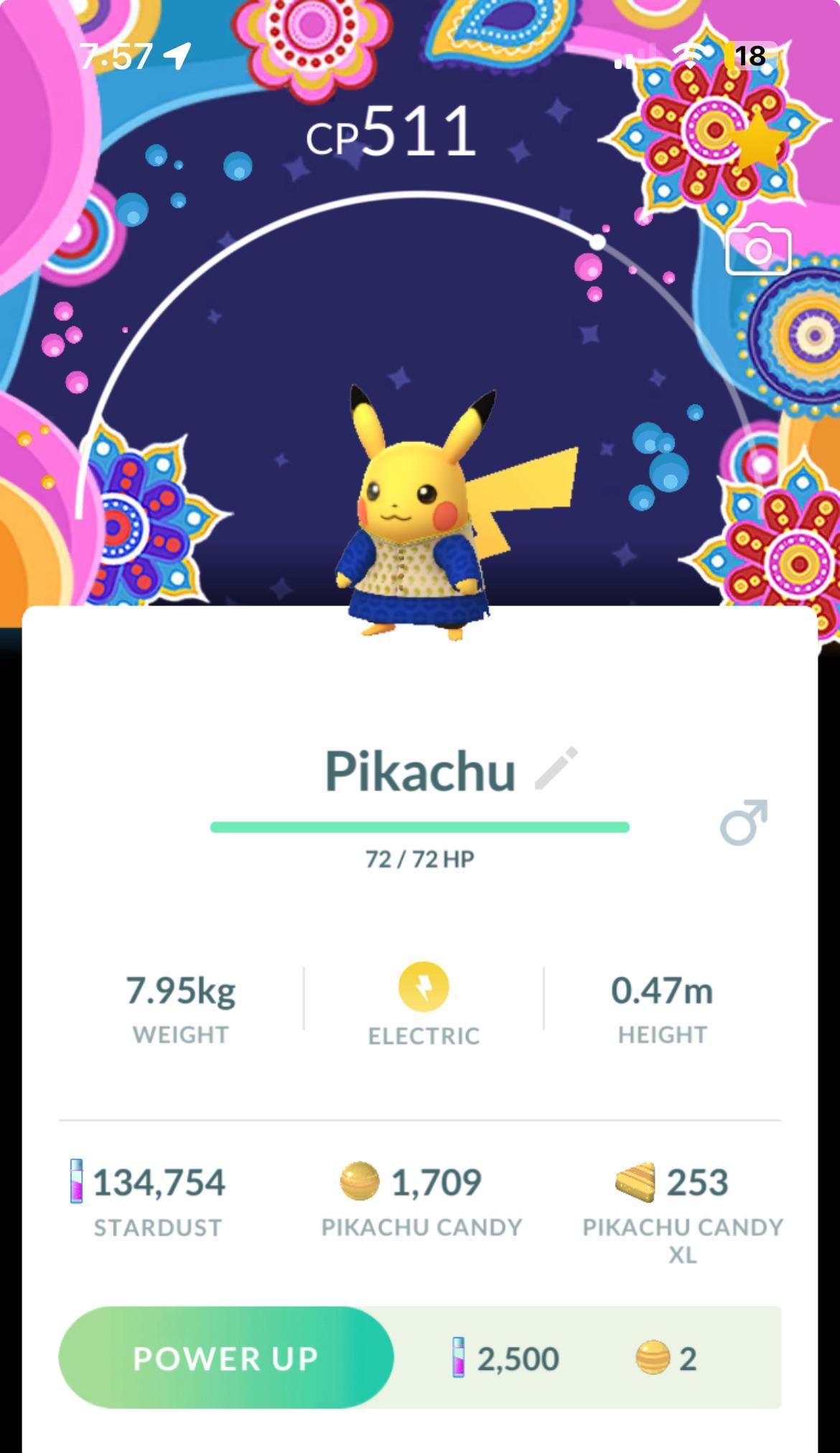This screenshot has height=1453, width=840.
Task: Edit Pikachu's nickname with the pencil
Action: (556, 769)
